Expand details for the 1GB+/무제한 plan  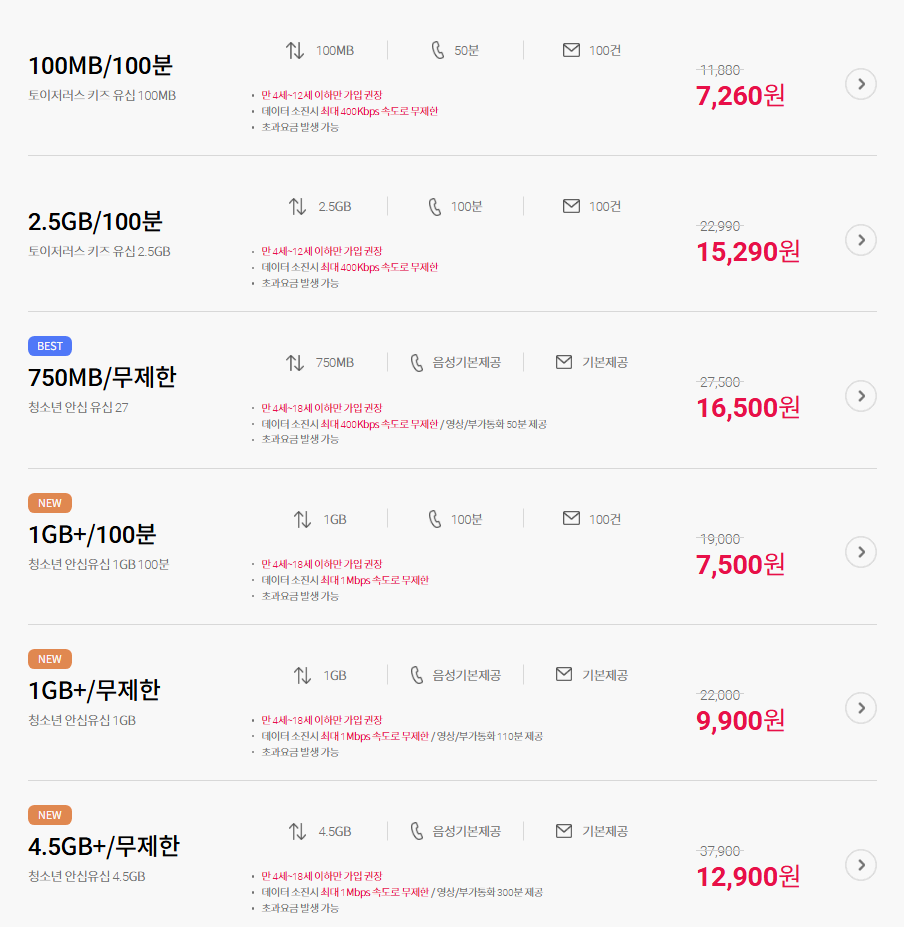point(860,708)
